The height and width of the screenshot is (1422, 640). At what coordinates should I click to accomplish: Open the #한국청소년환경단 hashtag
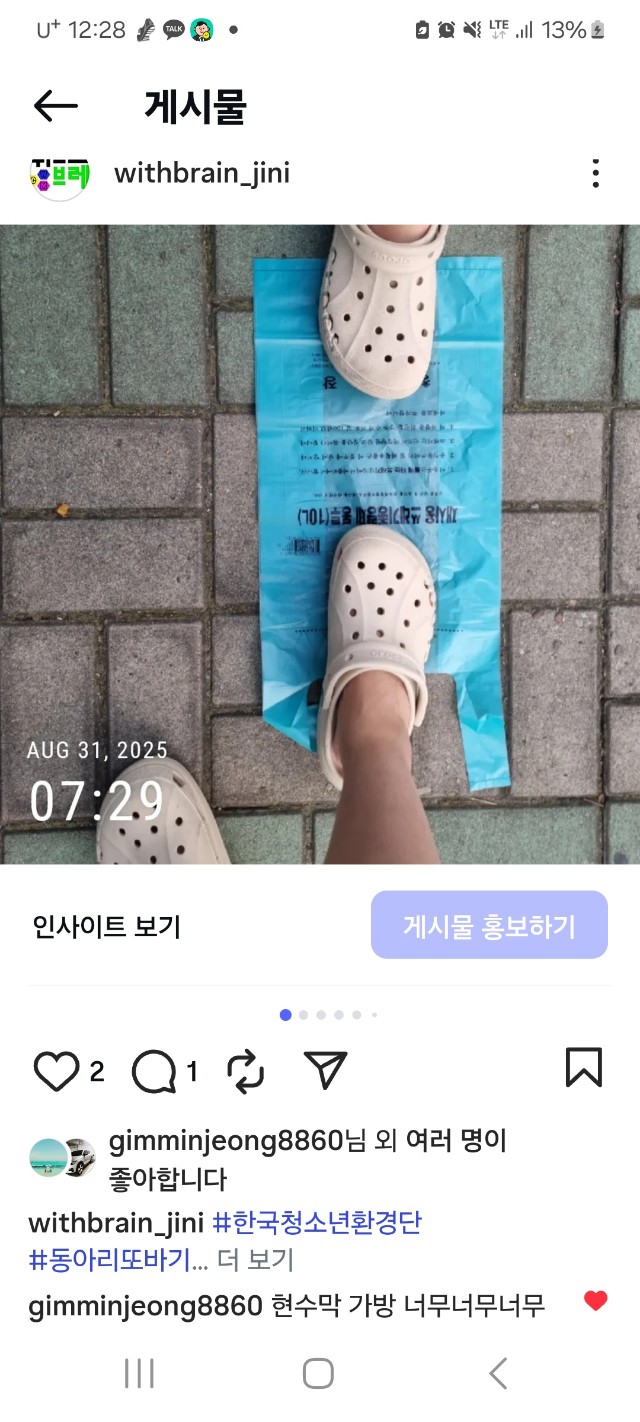317,1222
